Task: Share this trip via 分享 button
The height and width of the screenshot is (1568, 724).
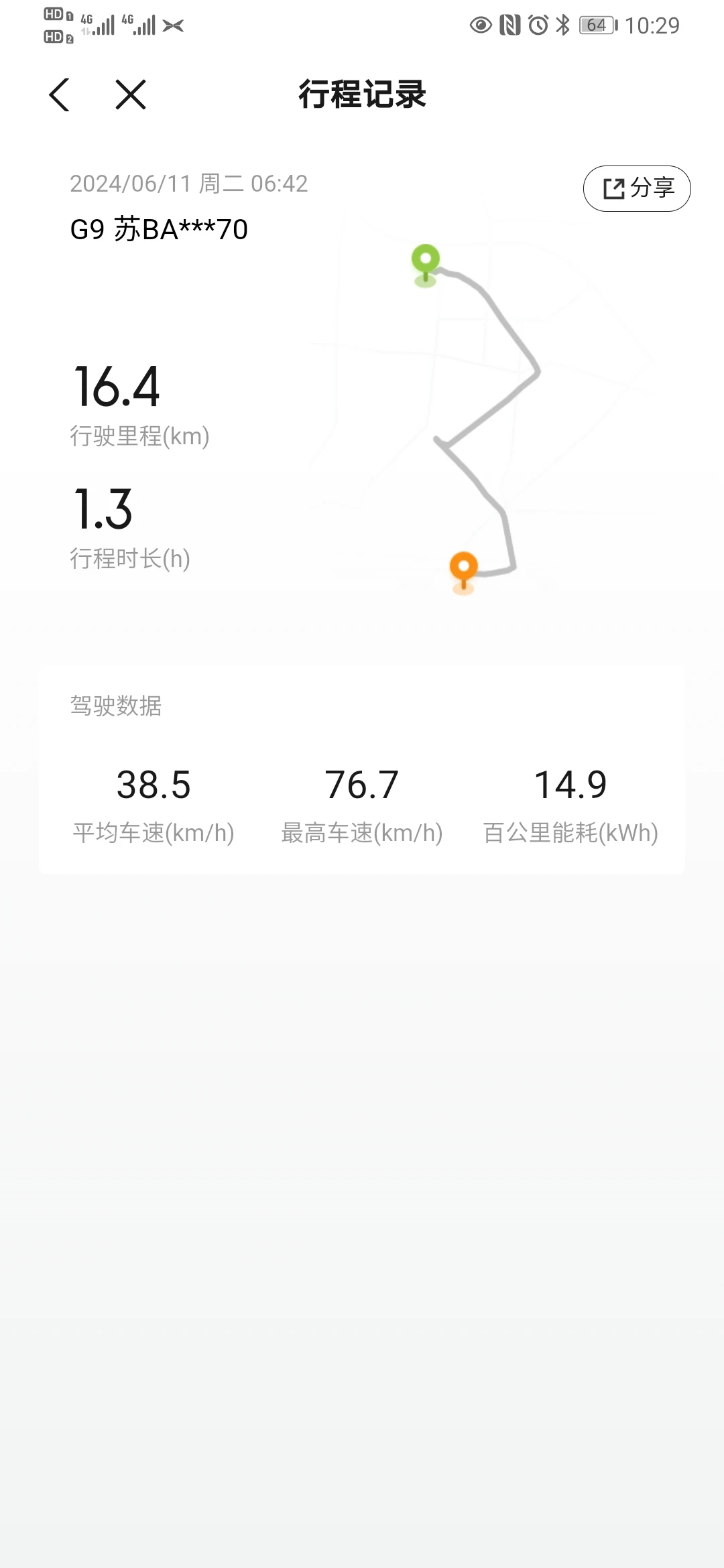Action: point(637,188)
